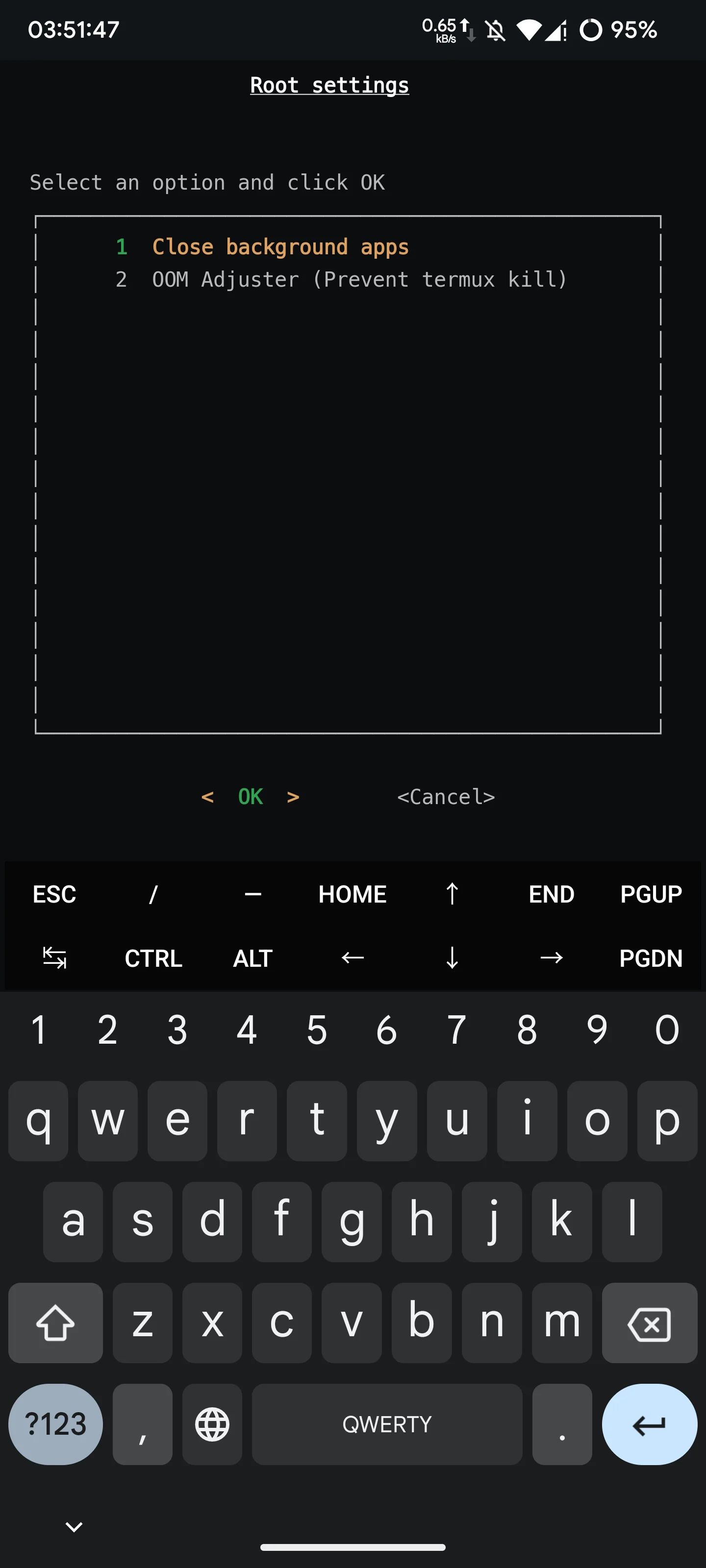
Task: Tap the right arrow key
Action: tap(551, 958)
